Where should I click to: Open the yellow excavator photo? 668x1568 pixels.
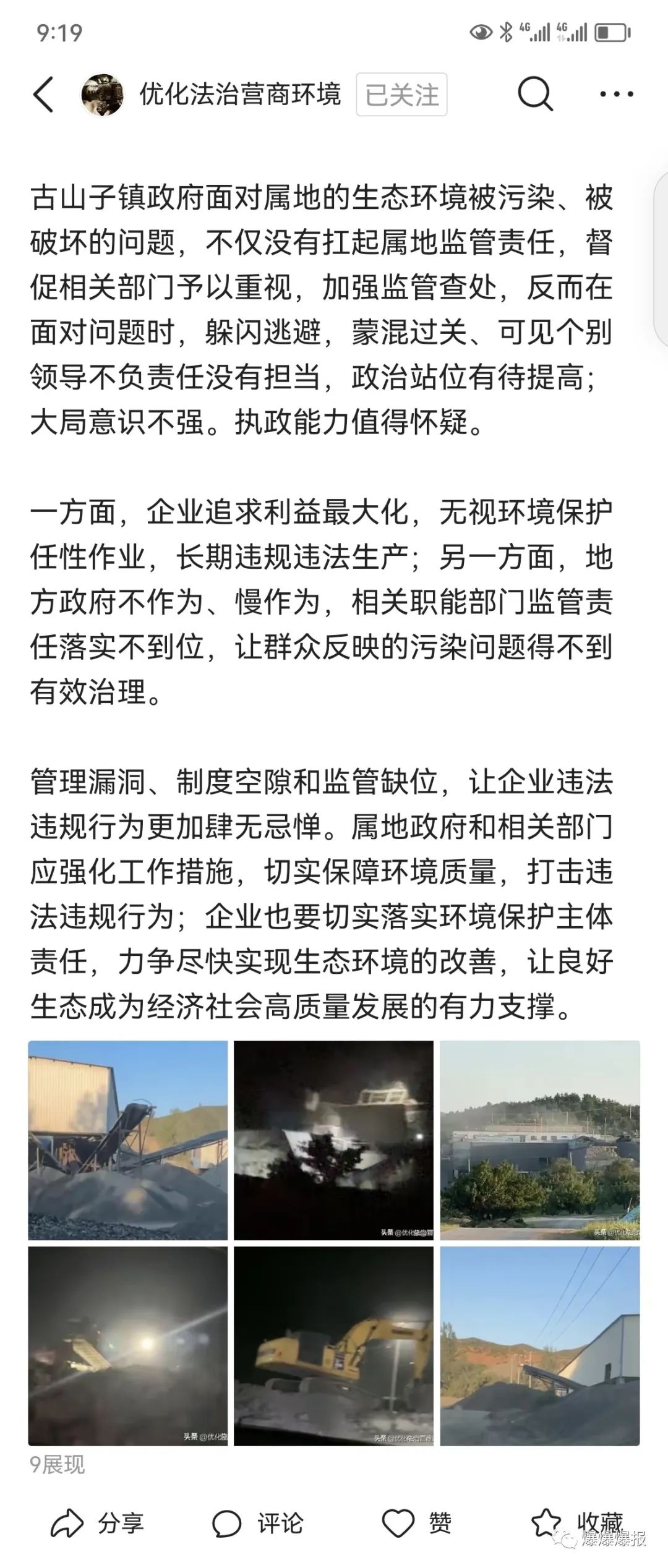point(334,1345)
